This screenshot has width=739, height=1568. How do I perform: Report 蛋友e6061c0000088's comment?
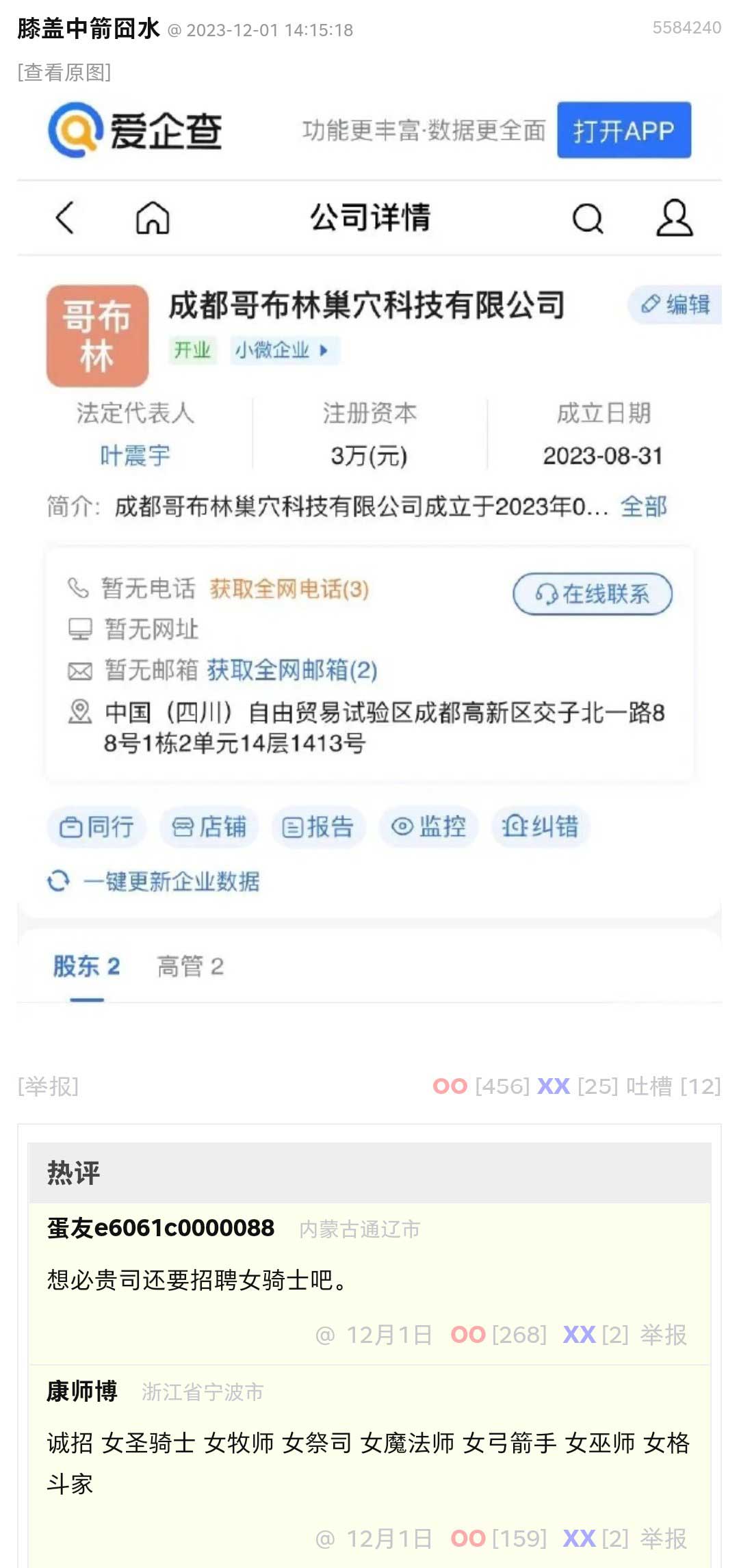point(663,1334)
